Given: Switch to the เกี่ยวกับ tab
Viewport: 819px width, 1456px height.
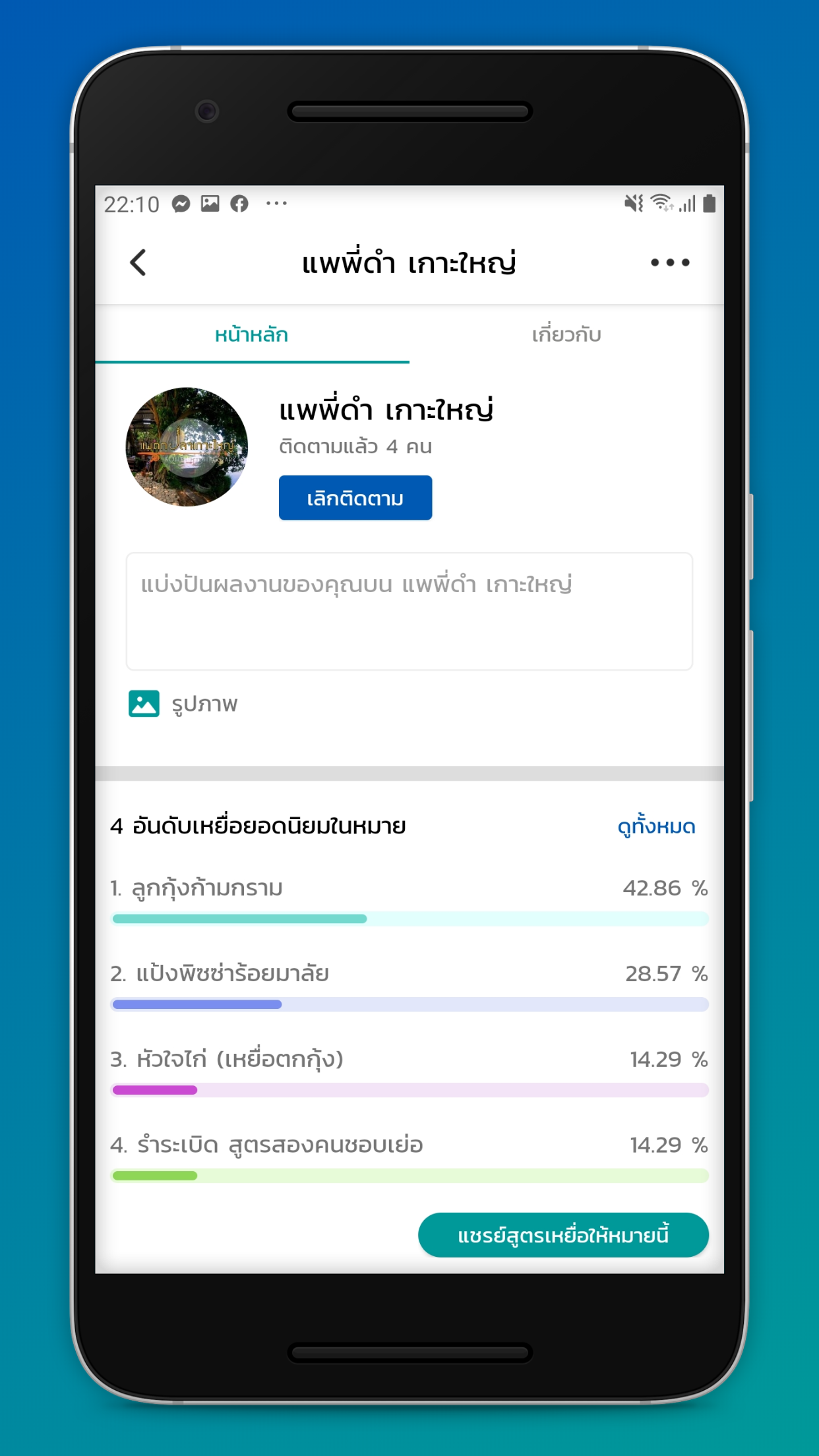Looking at the screenshot, I should pos(566,335).
